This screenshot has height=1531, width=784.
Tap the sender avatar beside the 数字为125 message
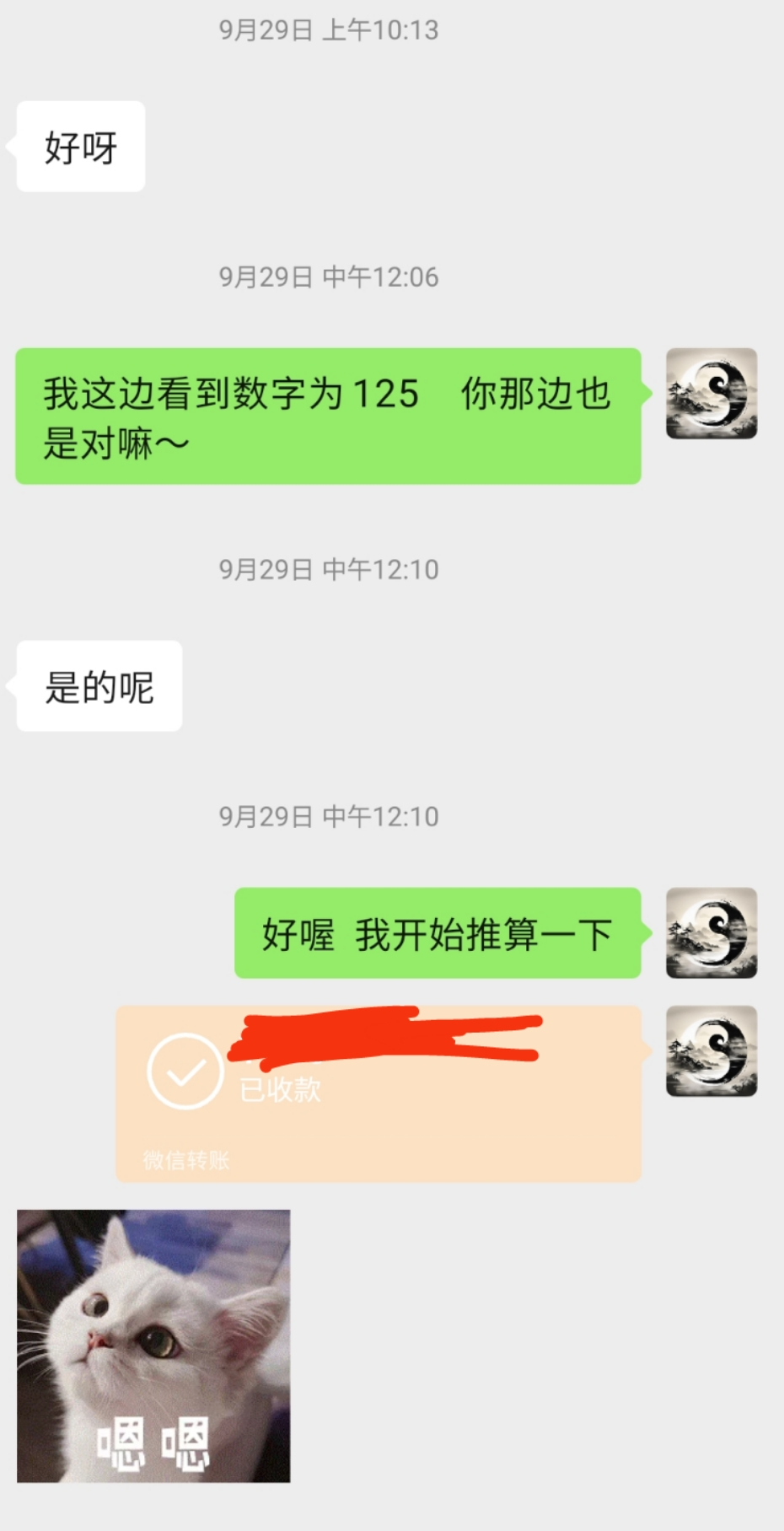click(x=711, y=394)
